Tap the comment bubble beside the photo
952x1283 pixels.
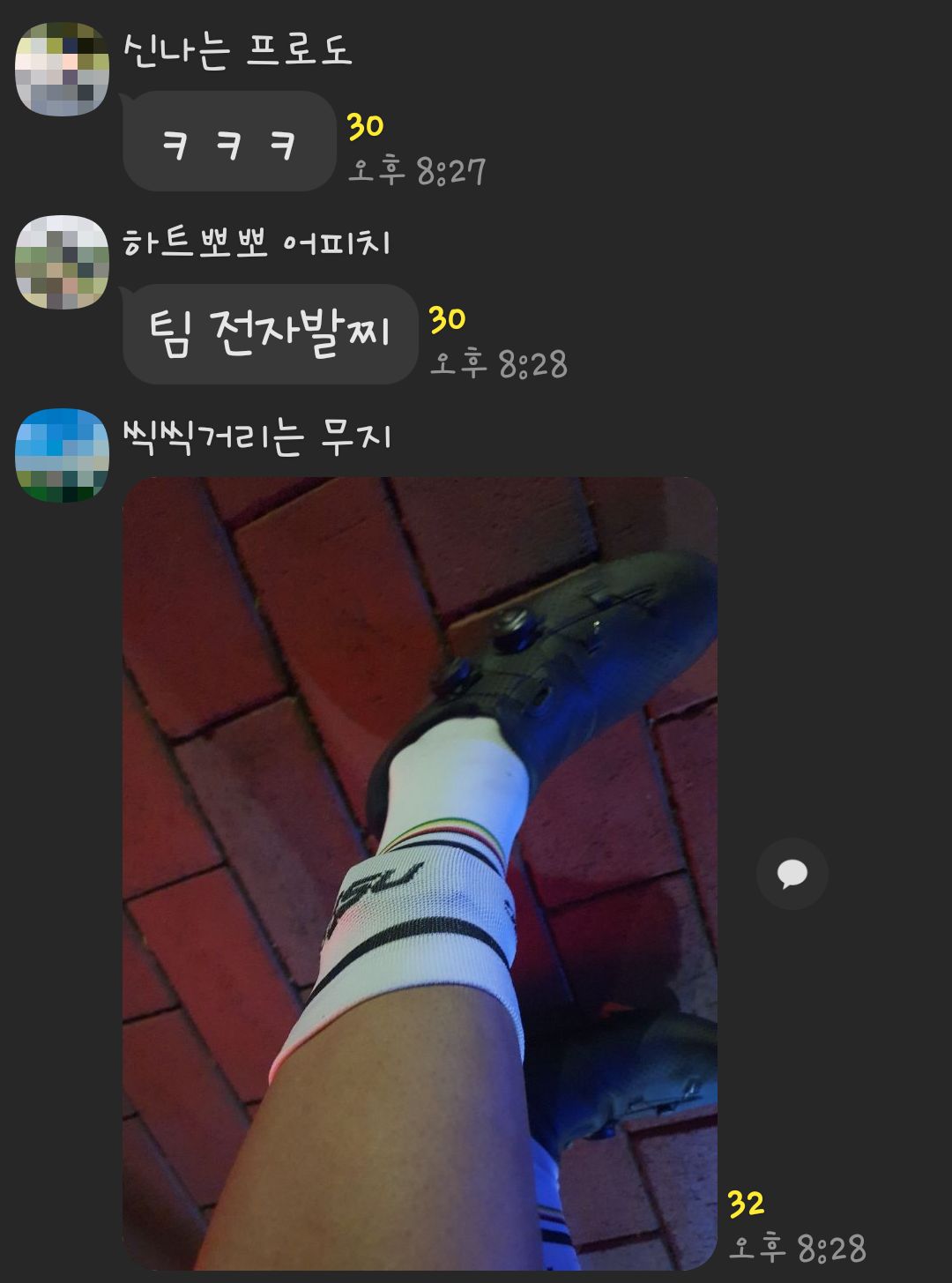click(x=792, y=874)
